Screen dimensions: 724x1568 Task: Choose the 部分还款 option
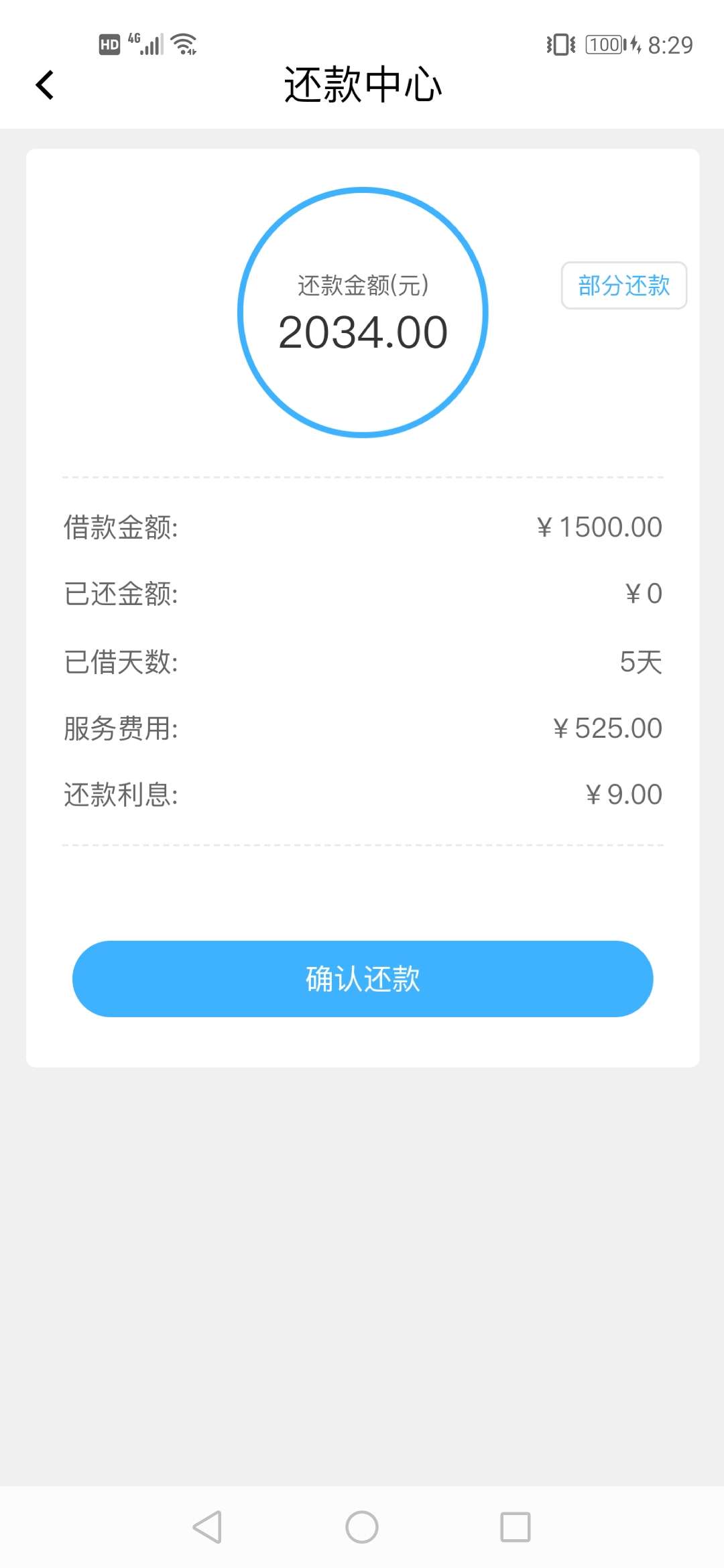(x=623, y=285)
